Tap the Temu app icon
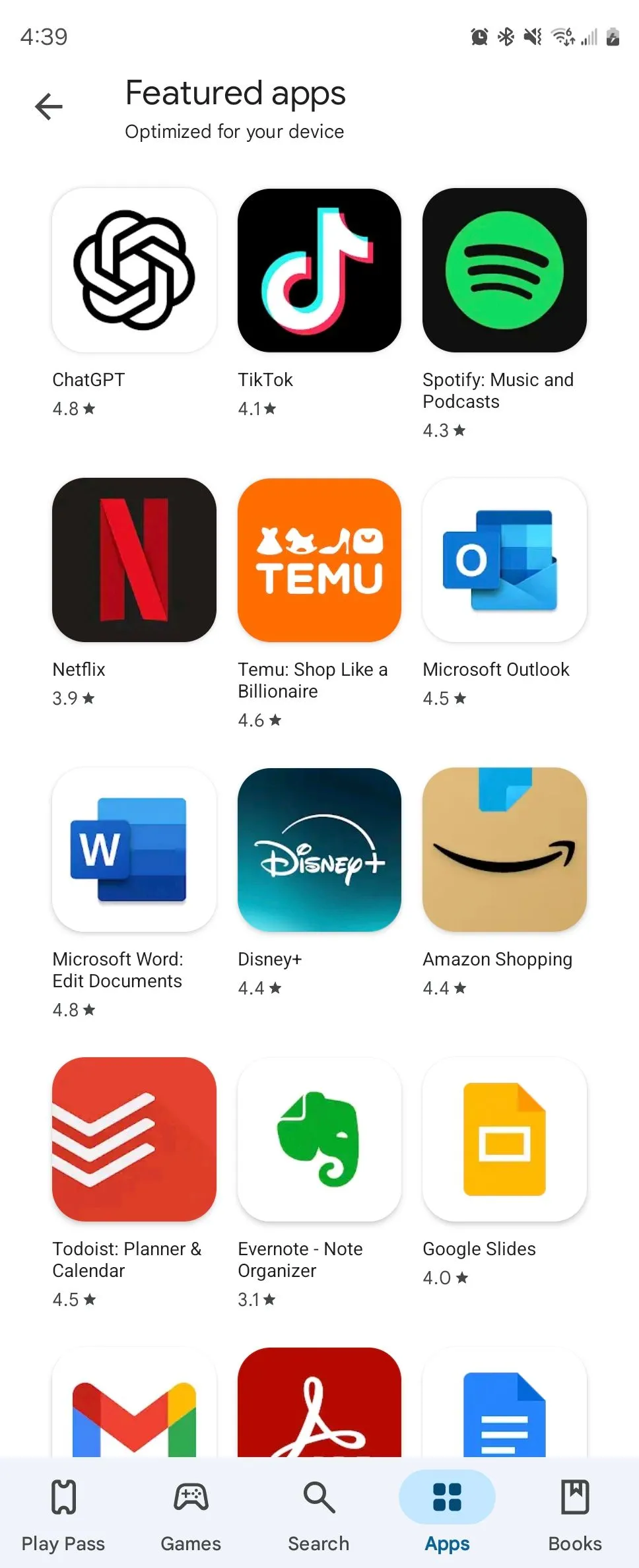The image size is (639, 1568). coord(319,562)
